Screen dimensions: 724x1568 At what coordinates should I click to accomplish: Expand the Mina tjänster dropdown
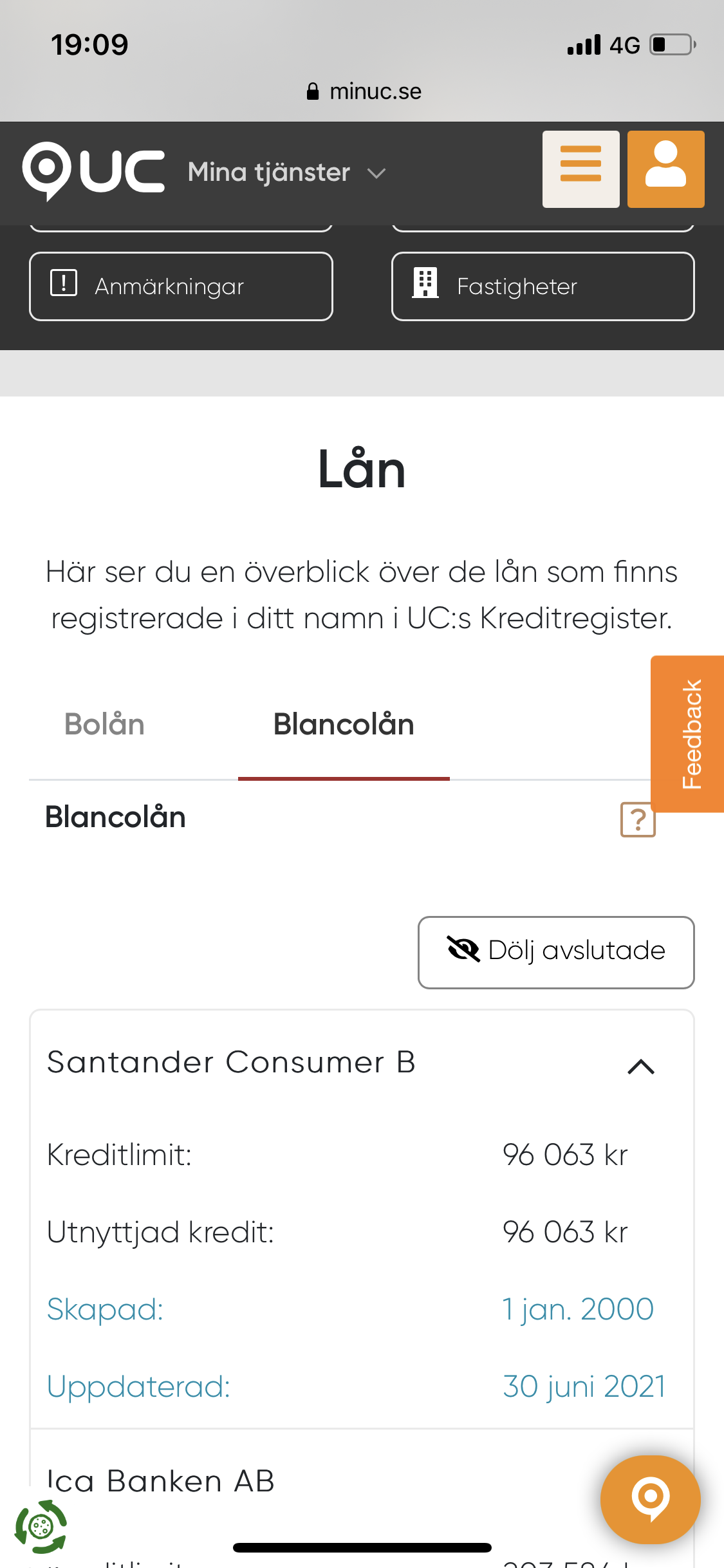[286, 173]
